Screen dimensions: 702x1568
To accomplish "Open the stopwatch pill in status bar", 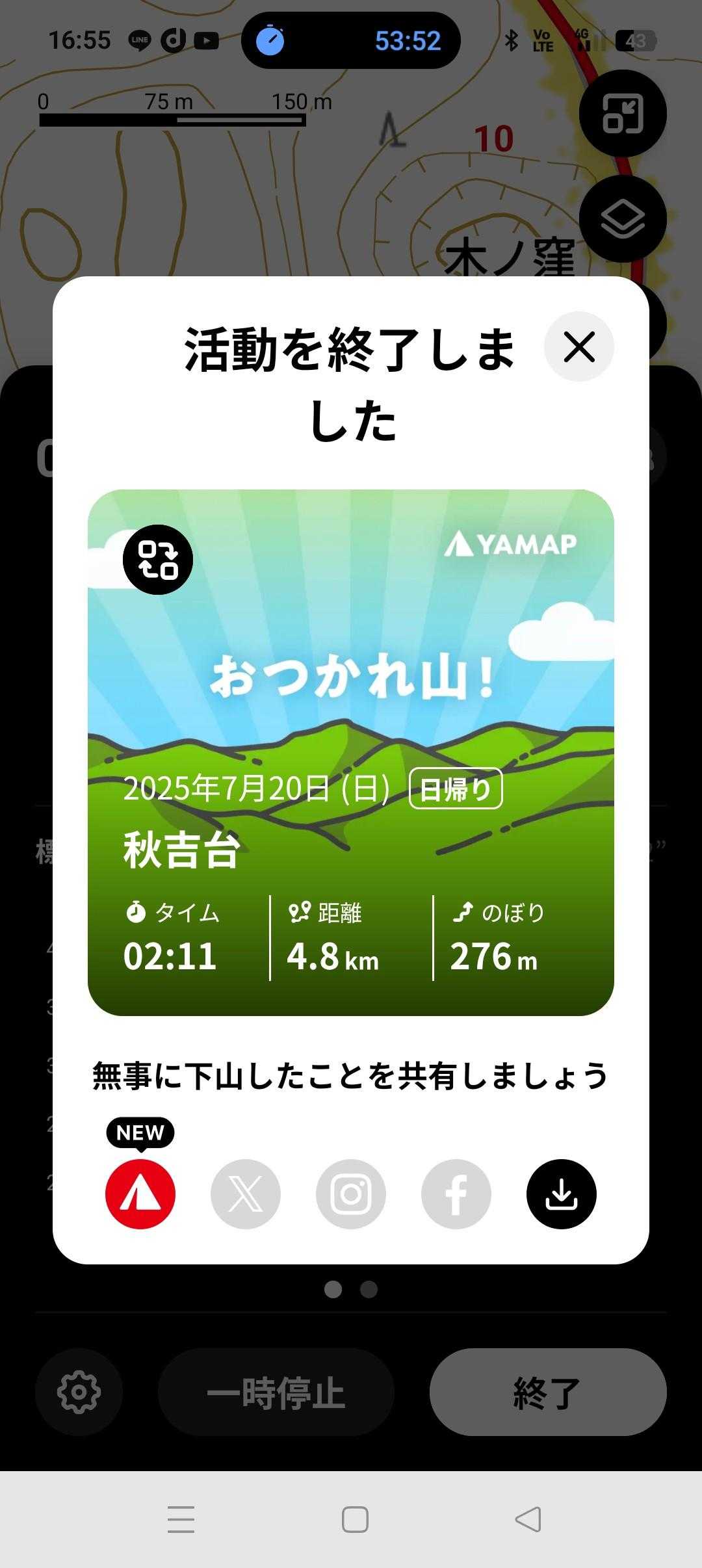I will [351, 41].
